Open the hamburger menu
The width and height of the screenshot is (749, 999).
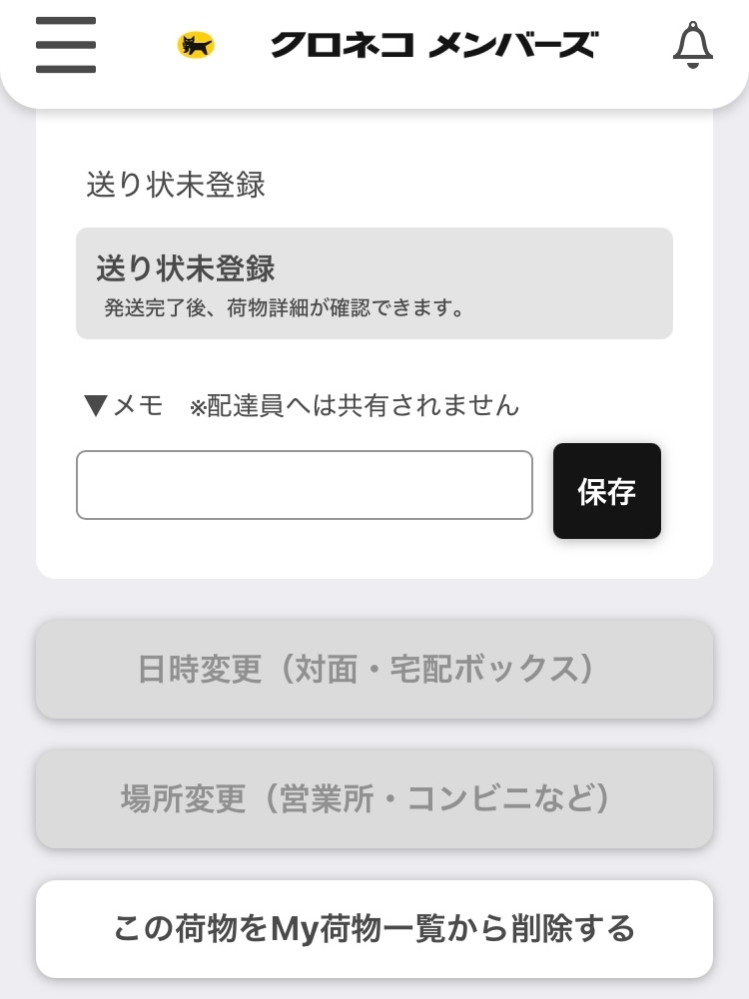(x=66, y=45)
